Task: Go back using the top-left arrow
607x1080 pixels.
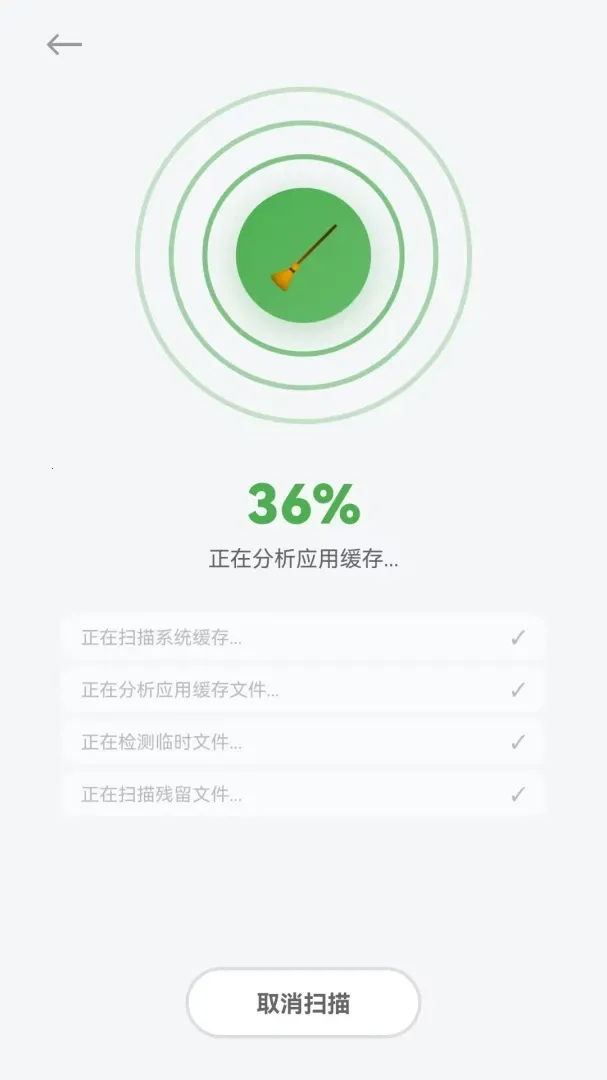Action: pyautogui.click(x=64, y=45)
